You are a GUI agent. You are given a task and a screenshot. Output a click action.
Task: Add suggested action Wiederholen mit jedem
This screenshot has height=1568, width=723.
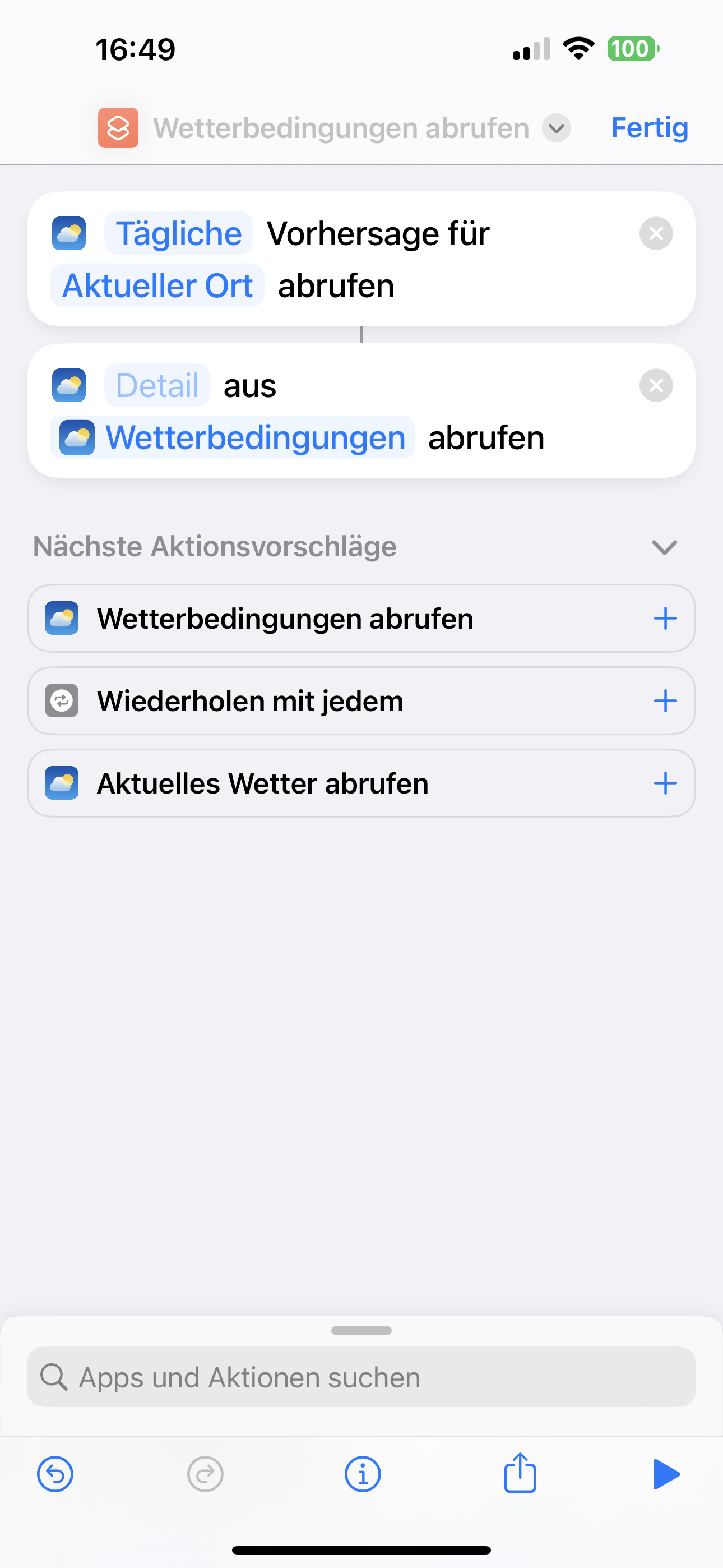click(665, 701)
